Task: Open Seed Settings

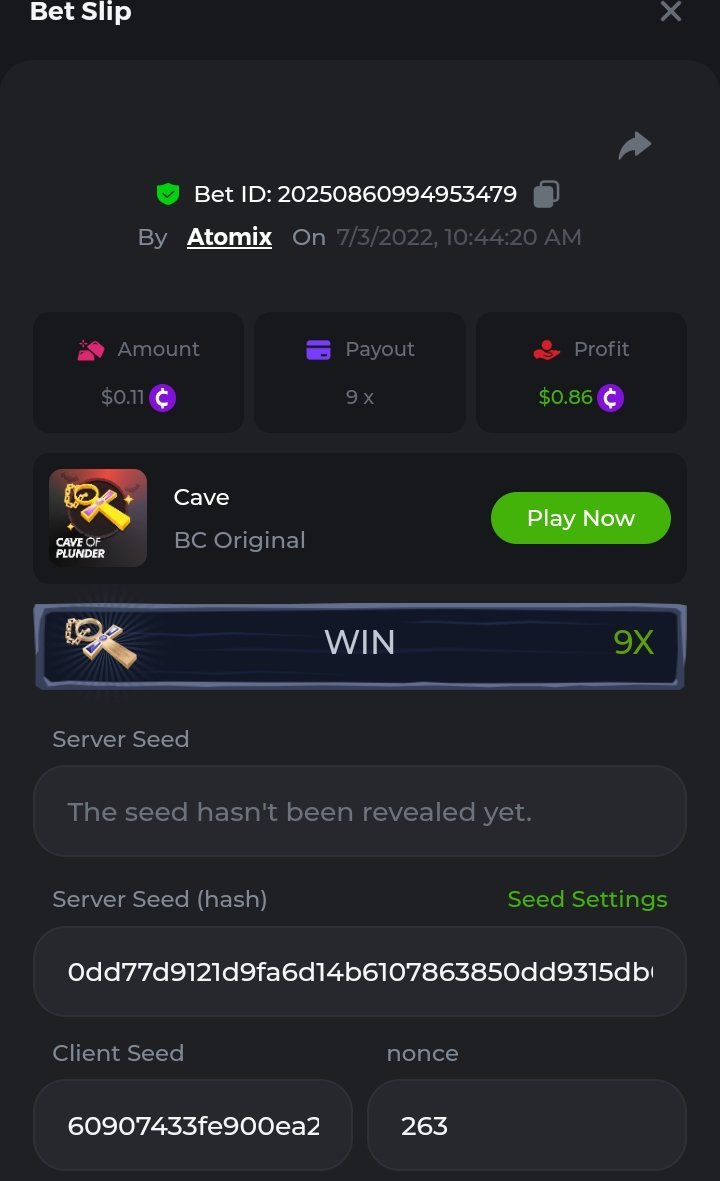Action: click(587, 899)
